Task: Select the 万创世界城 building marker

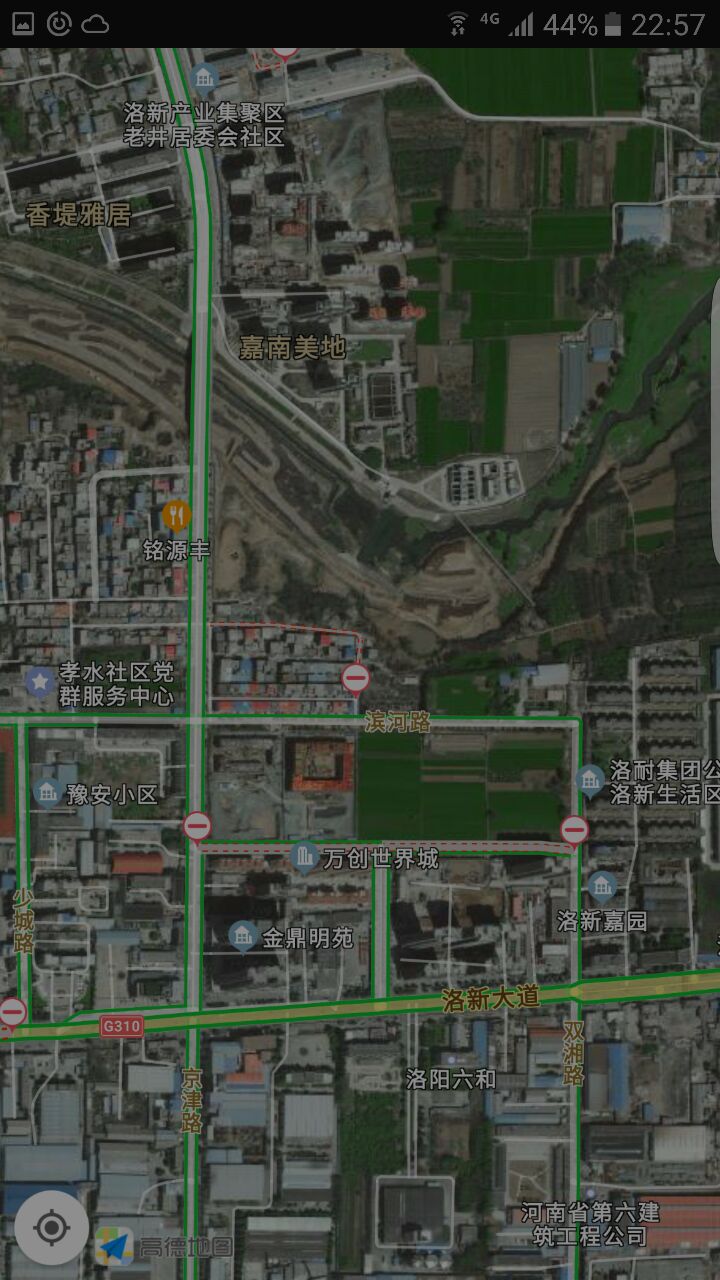Action: pyautogui.click(x=304, y=857)
